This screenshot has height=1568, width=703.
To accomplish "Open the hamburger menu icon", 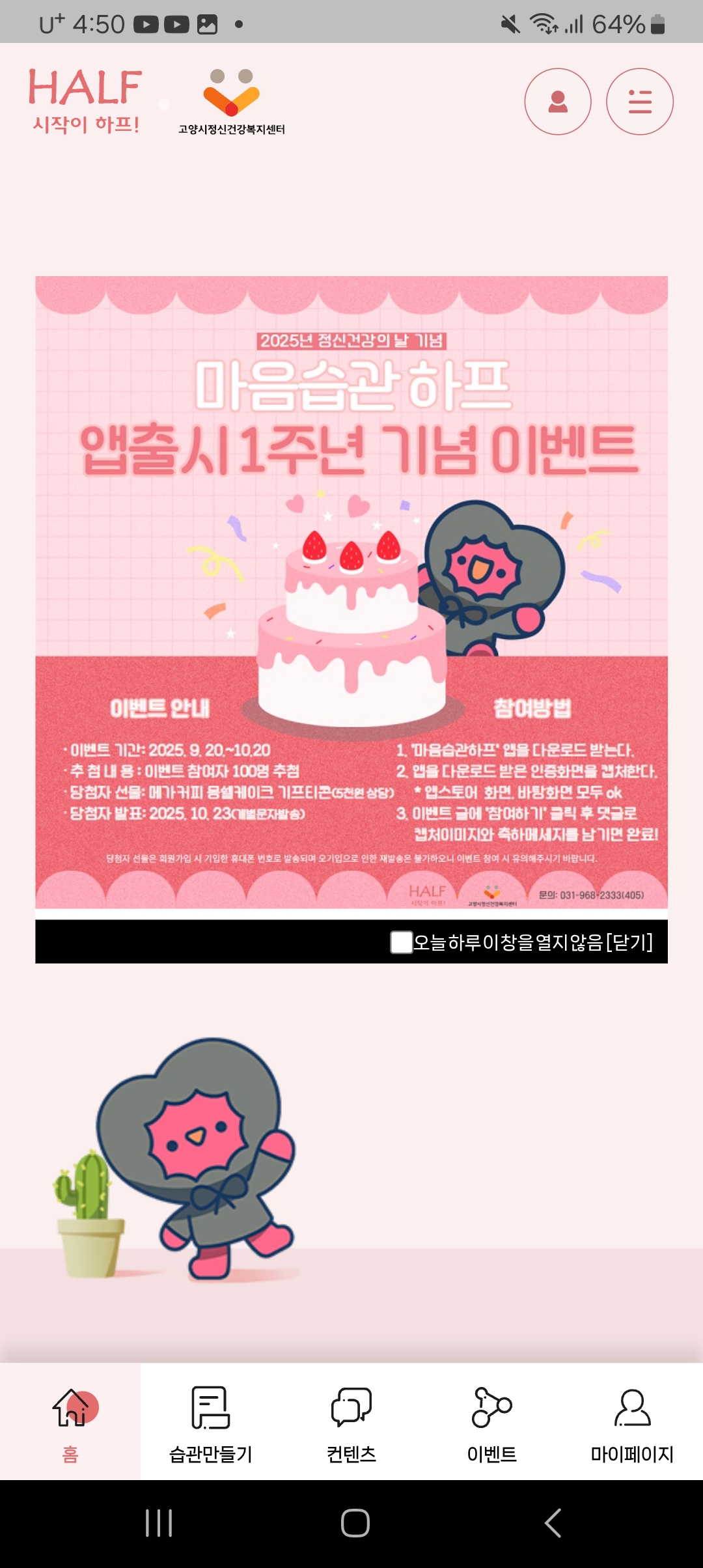I will (x=639, y=102).
